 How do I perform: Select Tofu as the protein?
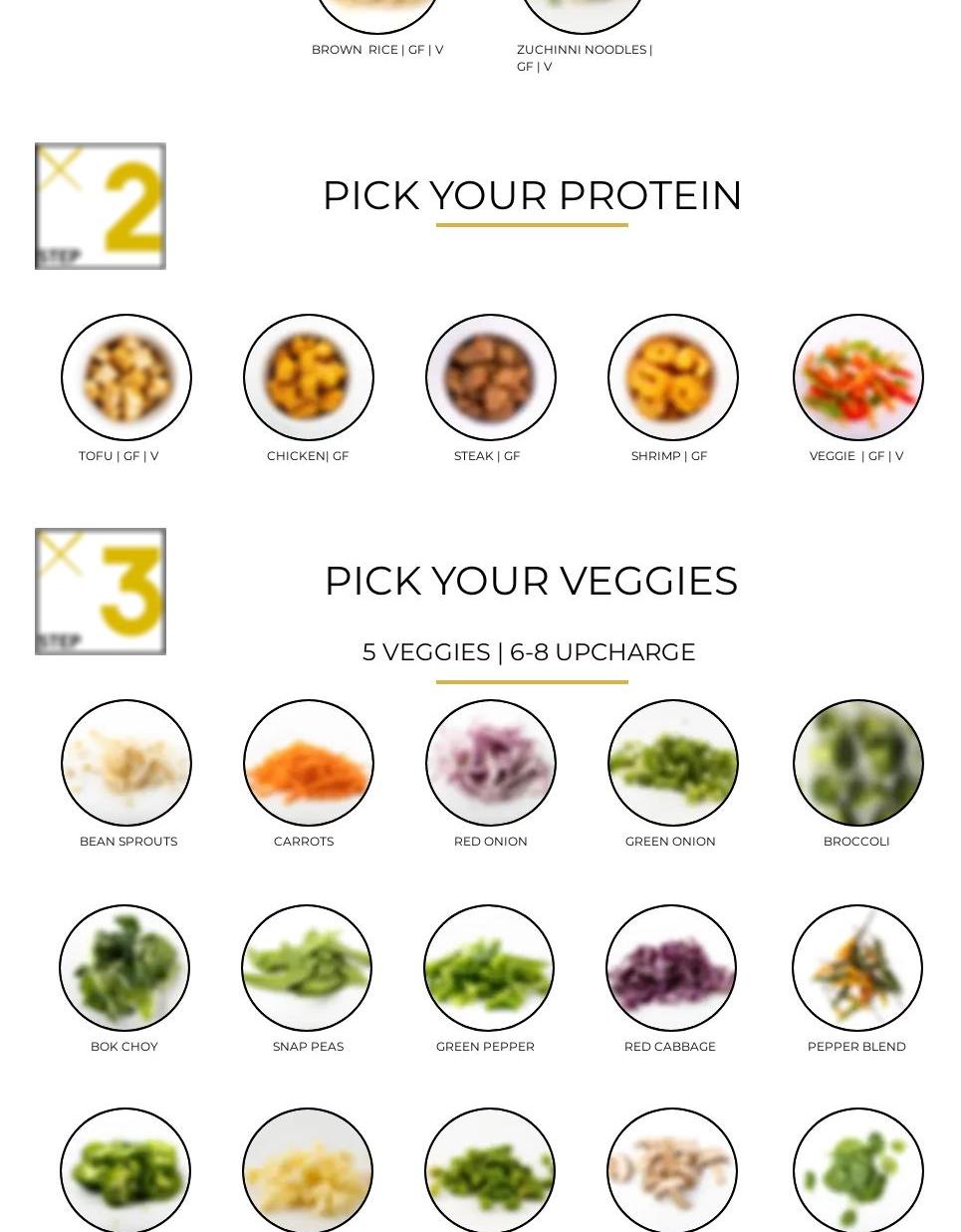[x=126, y=377]
